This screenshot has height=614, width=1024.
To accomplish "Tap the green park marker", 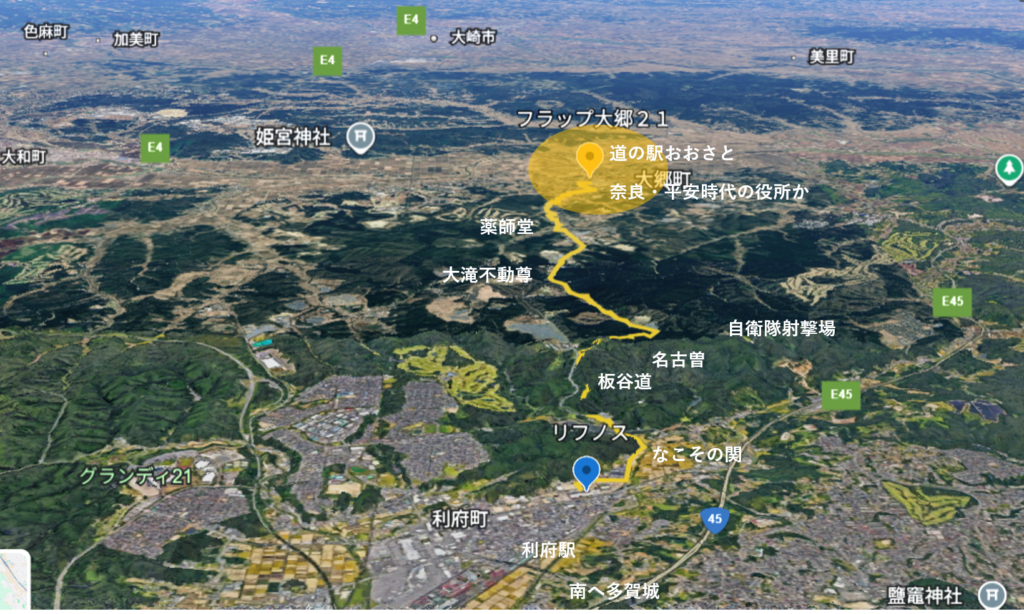I will click(x=1009, y=168).
